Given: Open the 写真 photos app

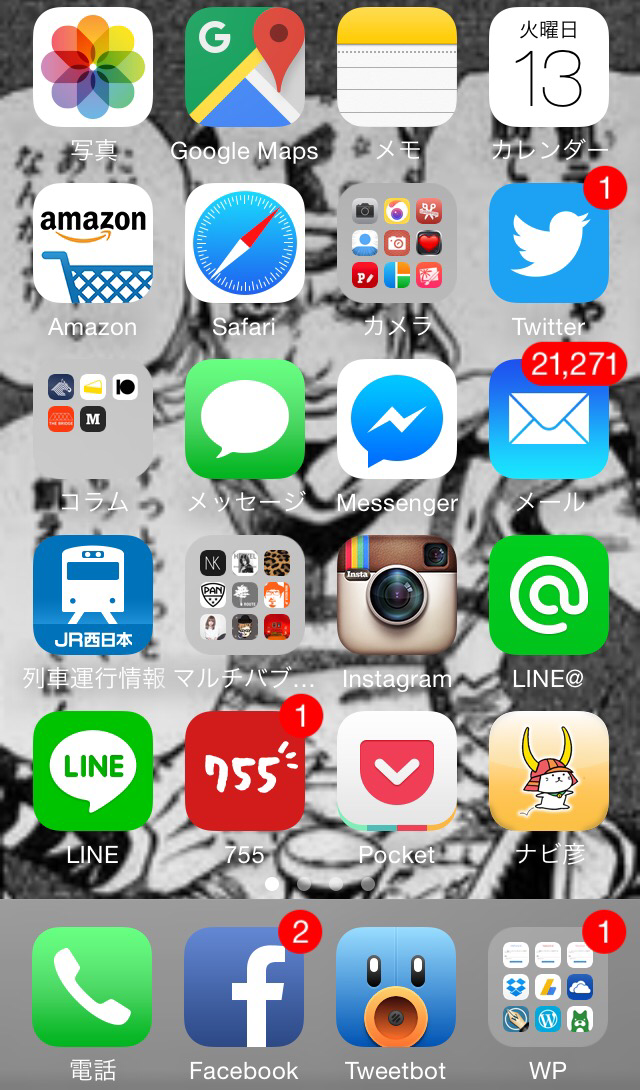Looking at the screenshot, I should pos(92,67).
